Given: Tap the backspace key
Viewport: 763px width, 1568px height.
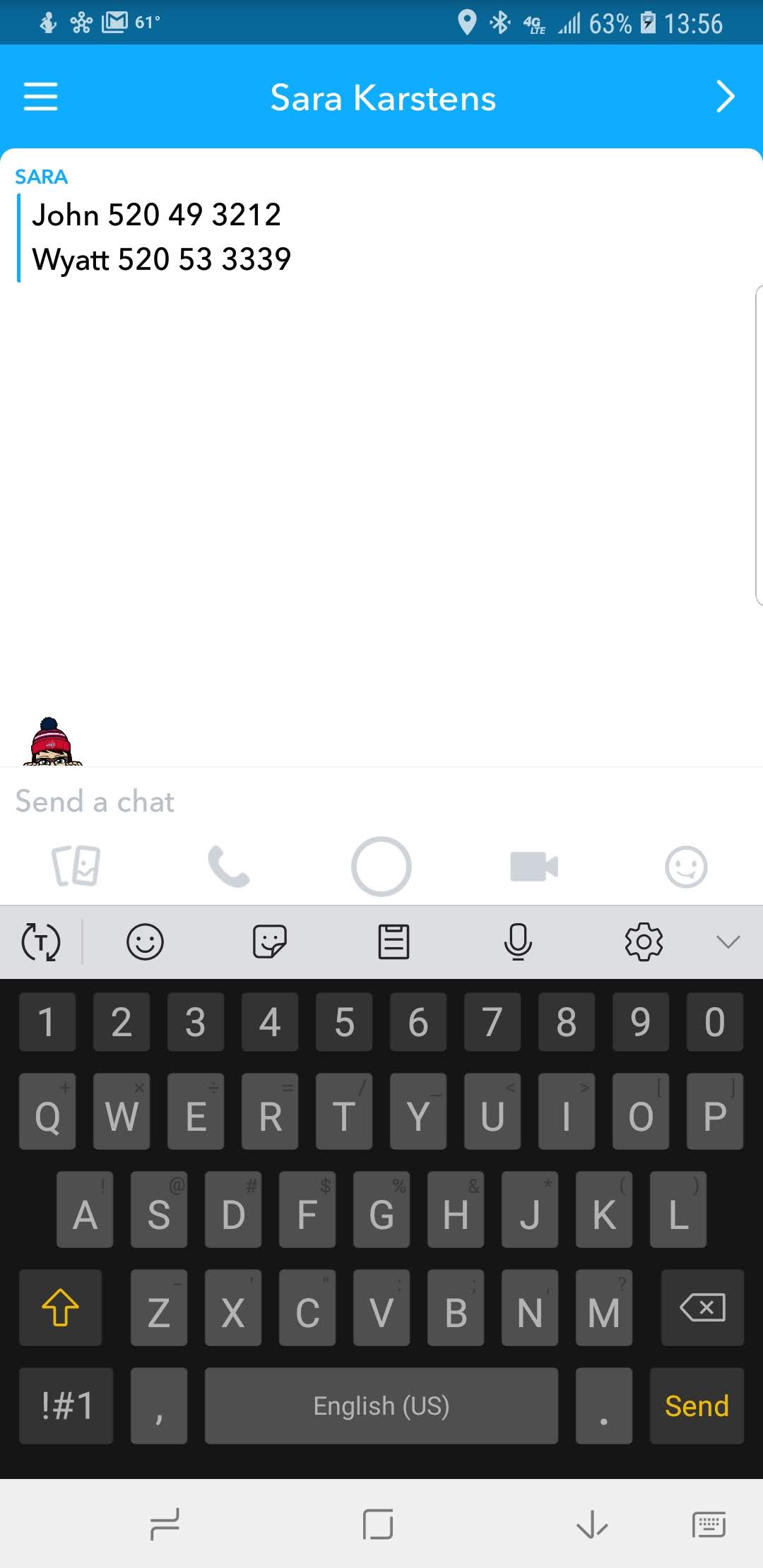Looking at the screenshot, I should (702, 1307).
